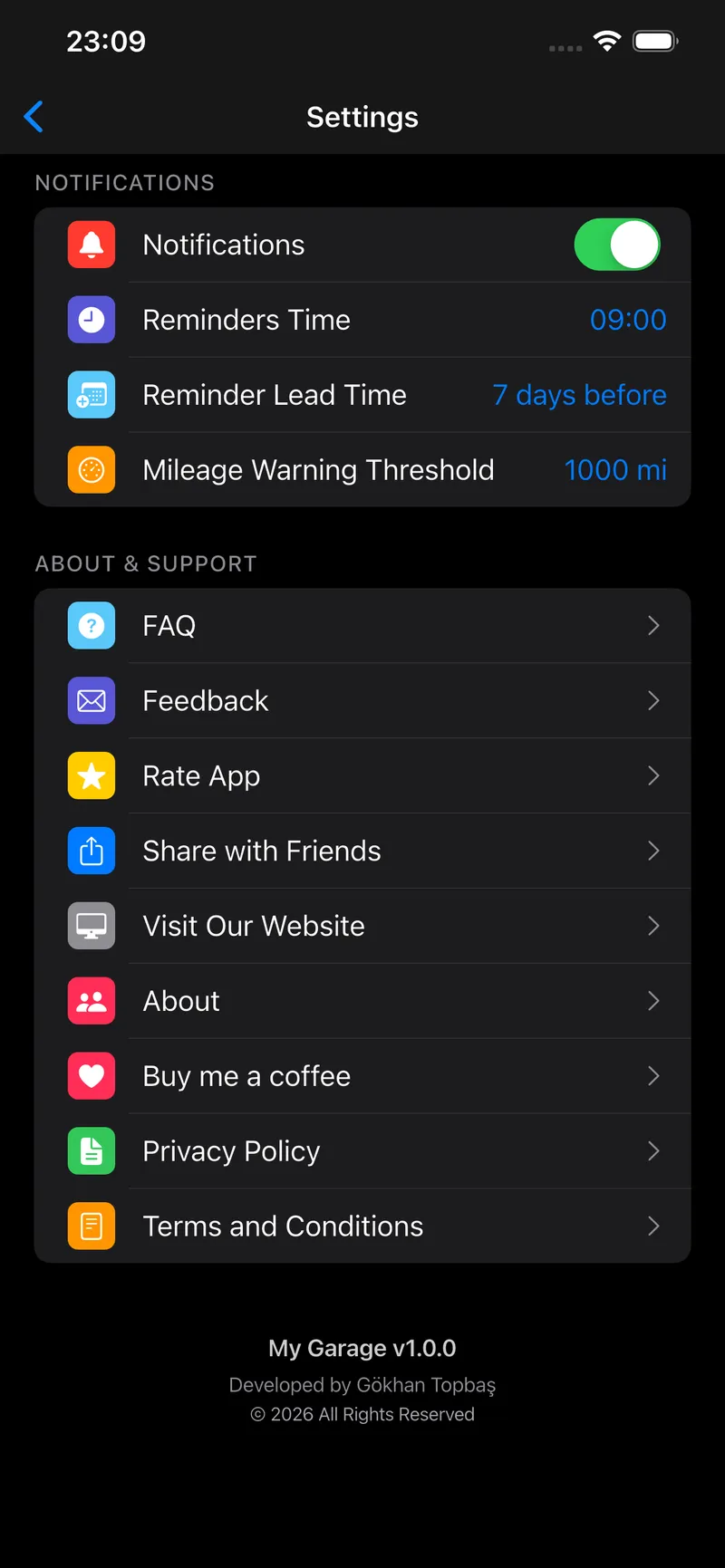Click the yellow star Rate App icon

[x=91, y=775]
